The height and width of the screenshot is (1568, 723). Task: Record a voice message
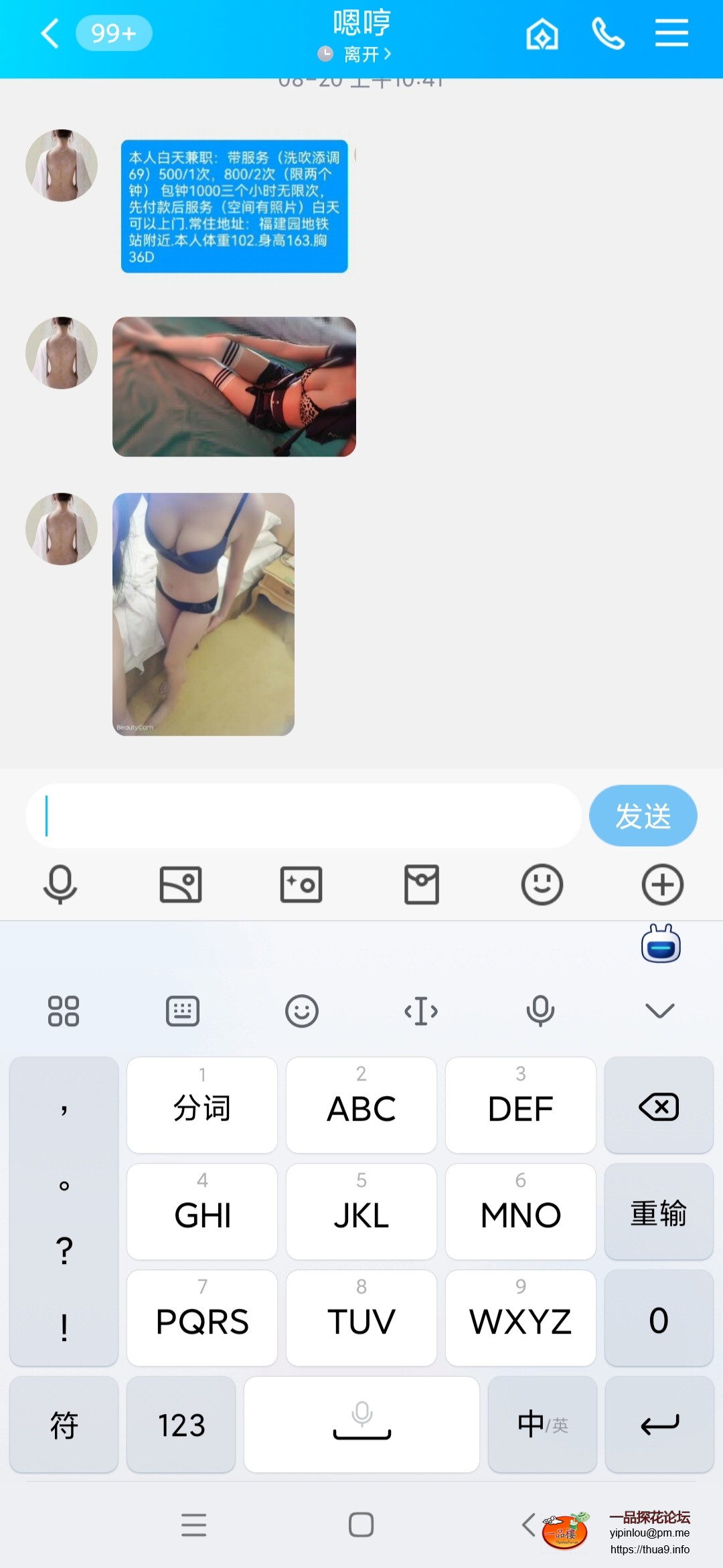pyautogui.click(x=60, y=884)
